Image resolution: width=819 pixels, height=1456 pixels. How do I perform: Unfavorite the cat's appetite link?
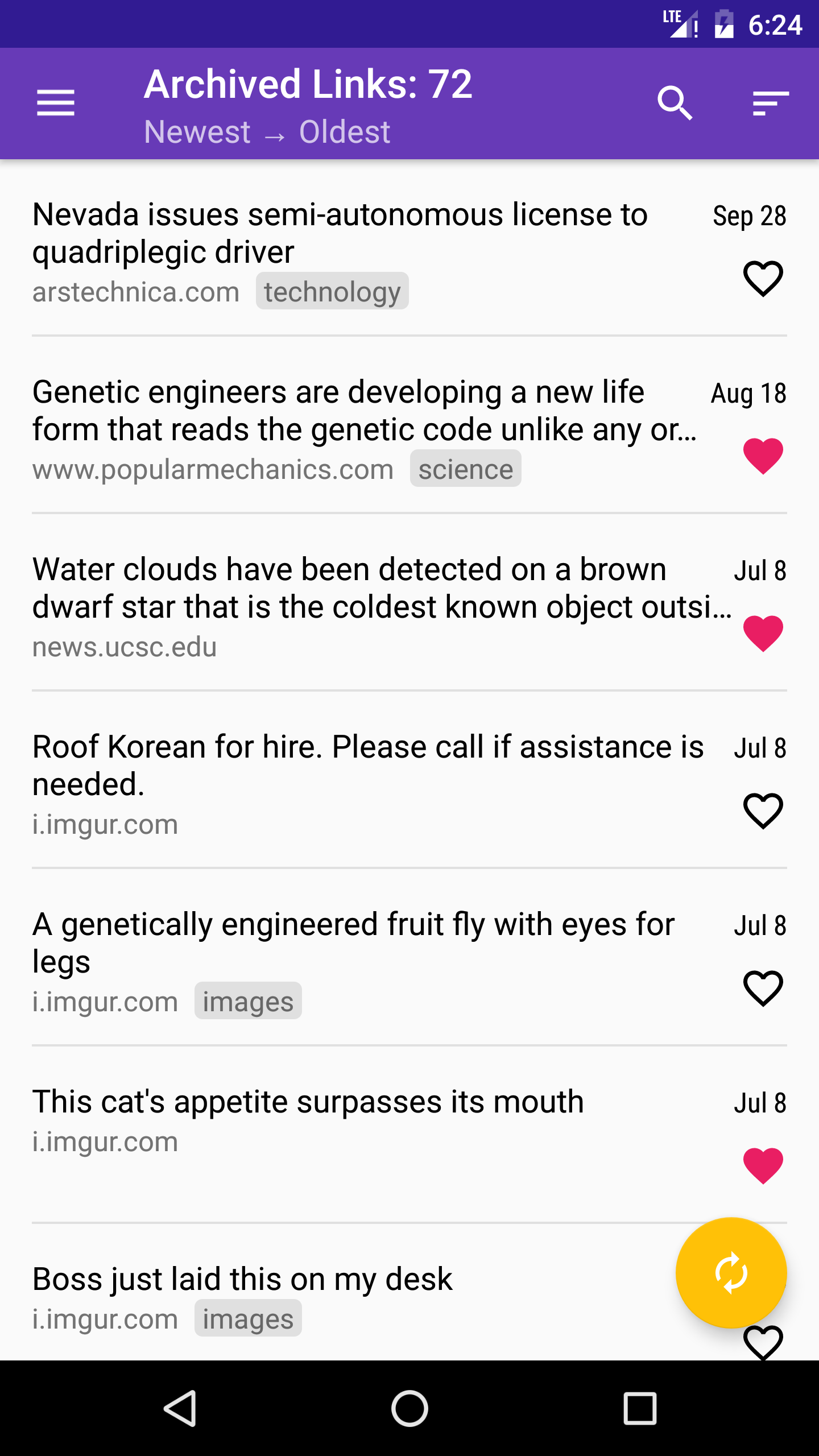pyautogui.click(x=763, y=1166)
